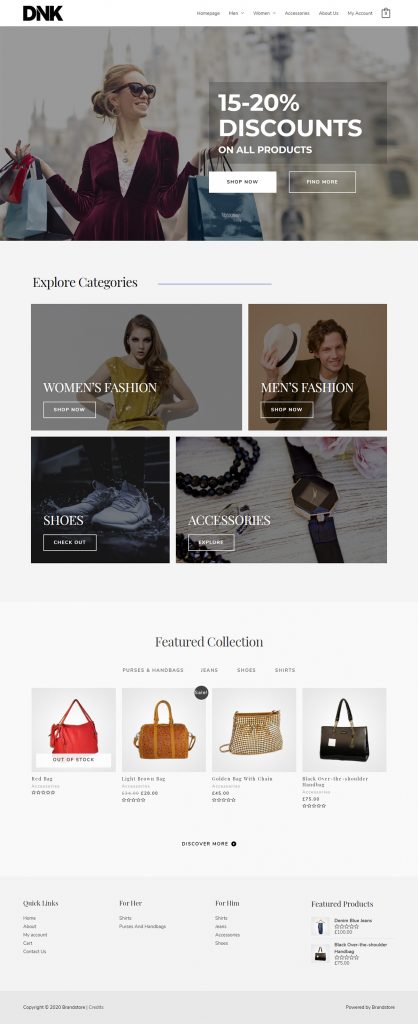Screen dimensions: 418x1024
Task: Open Denim Blue Jeans featured product
Action: click(x=353, y=920)
